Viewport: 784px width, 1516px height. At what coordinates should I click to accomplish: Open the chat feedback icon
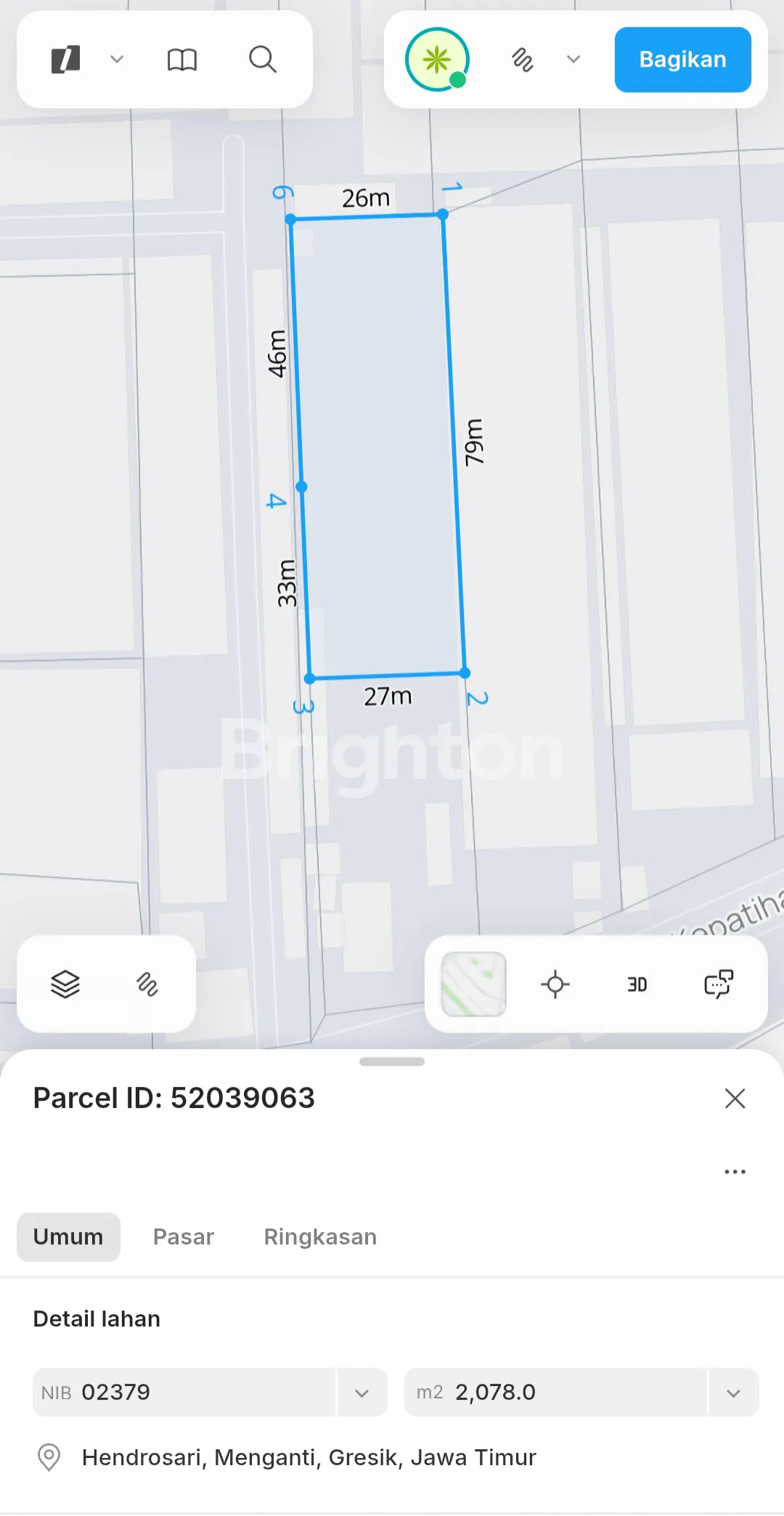click(x=719, y=985)
